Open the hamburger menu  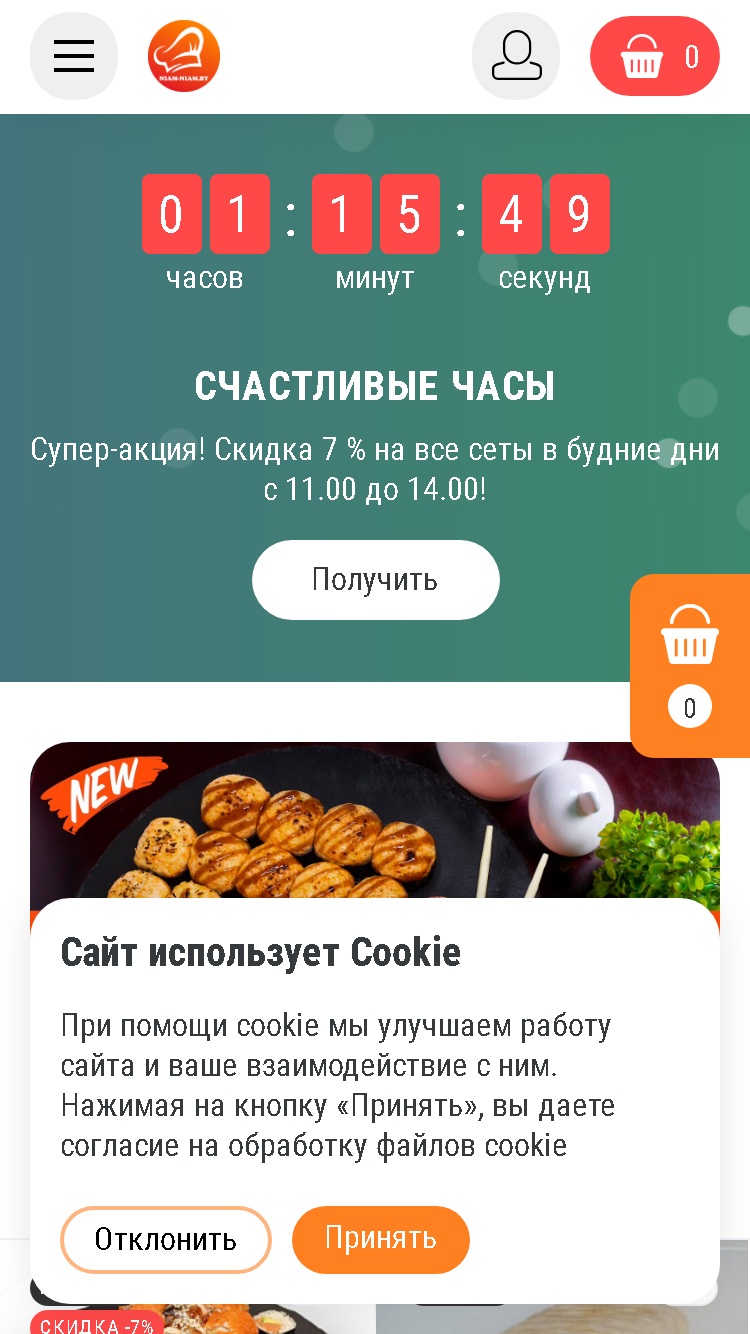[x=74, y=56]
